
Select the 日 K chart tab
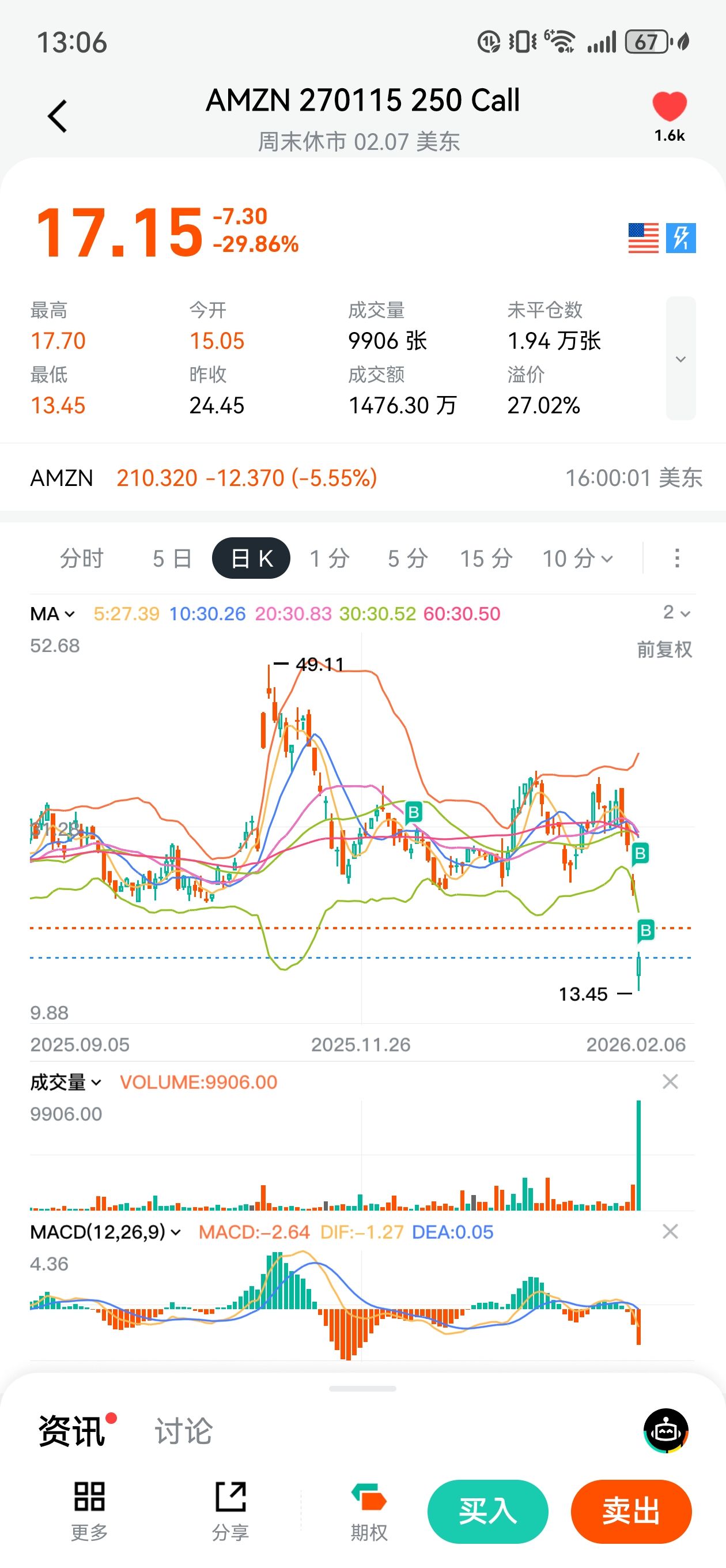(251, 558)
